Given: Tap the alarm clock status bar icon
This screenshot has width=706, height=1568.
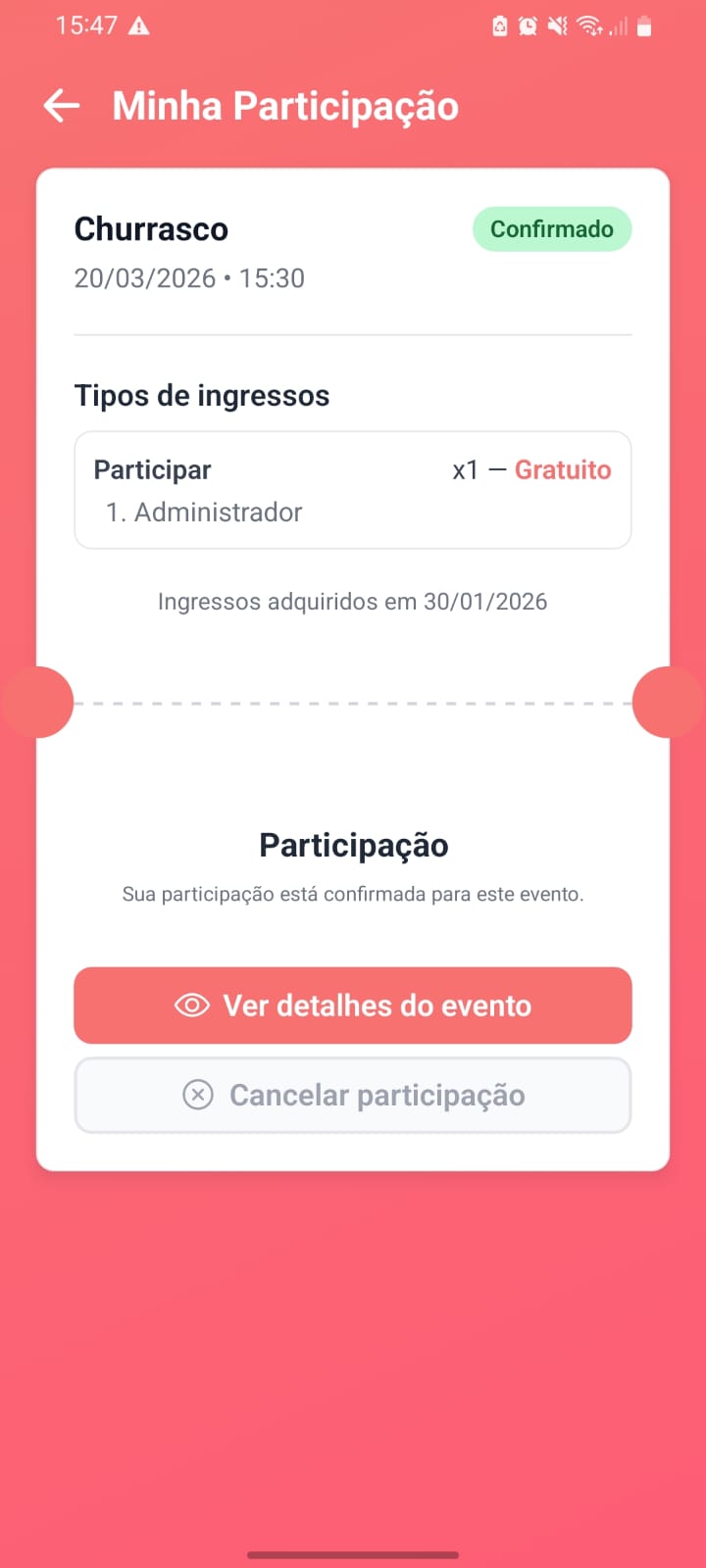Looking at the screenshot, I should coord(527,25).
